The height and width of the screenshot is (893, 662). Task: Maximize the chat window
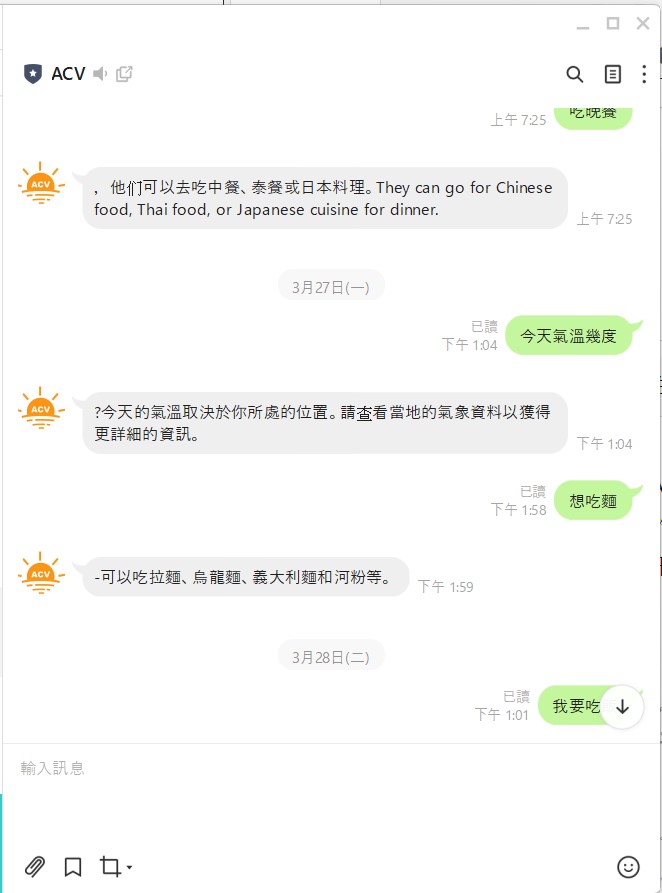point(613,24)
